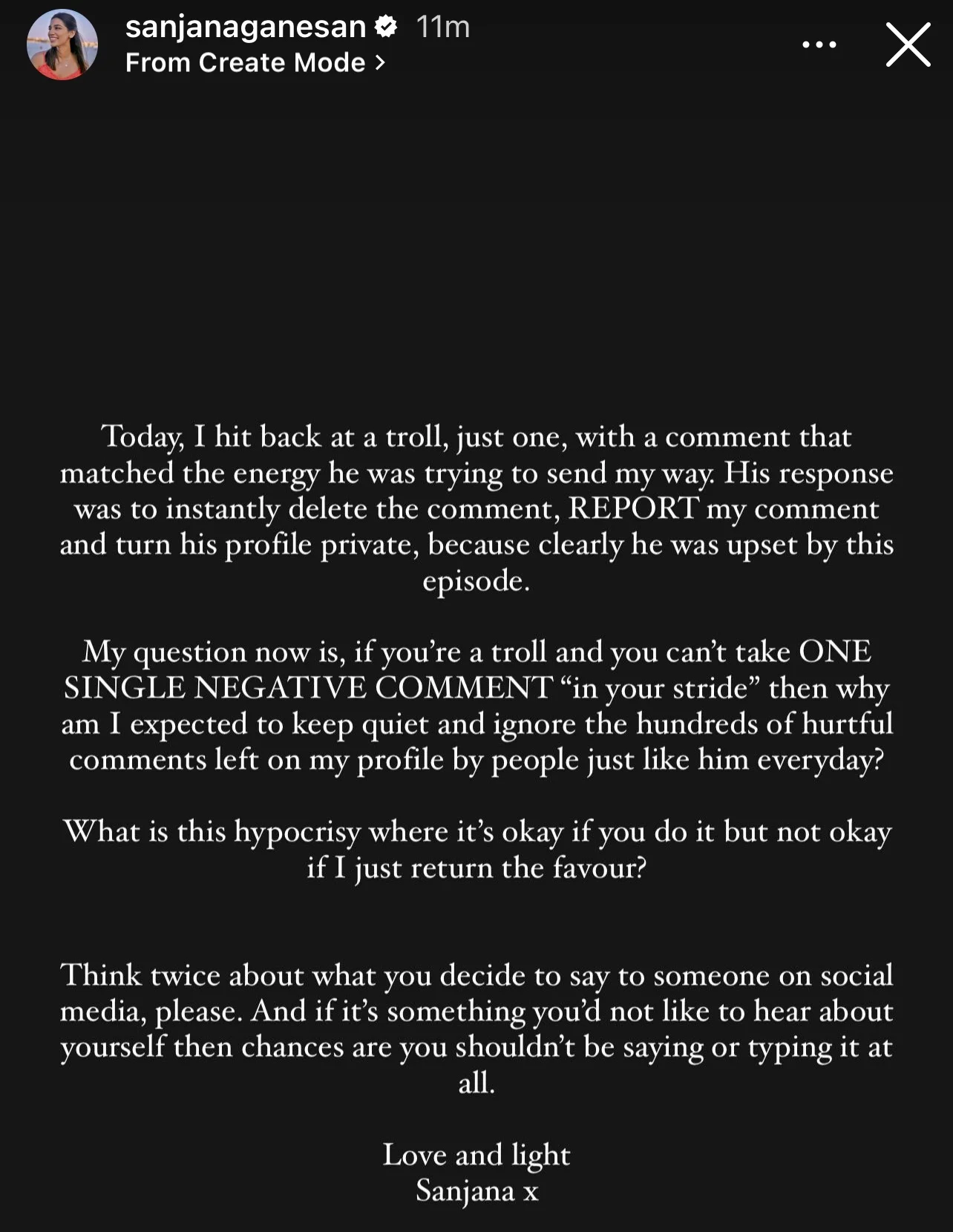The height and width of the screenshot is (1232, 953).
Task: Open the From Create Mode link
Action: tap(255, 63)
